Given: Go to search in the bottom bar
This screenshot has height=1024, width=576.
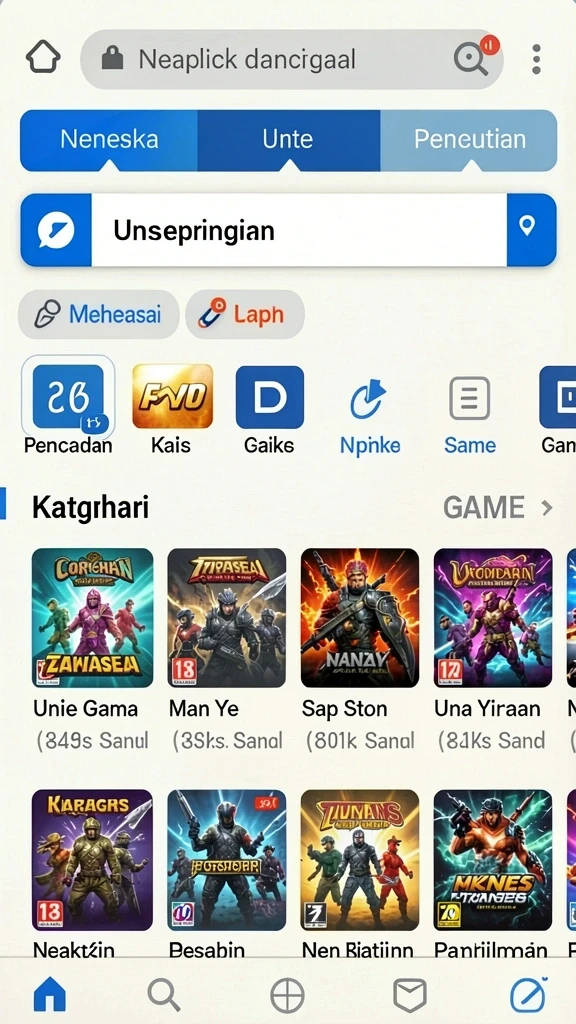Looking at the screenshot, I should [x=163, y=995].
